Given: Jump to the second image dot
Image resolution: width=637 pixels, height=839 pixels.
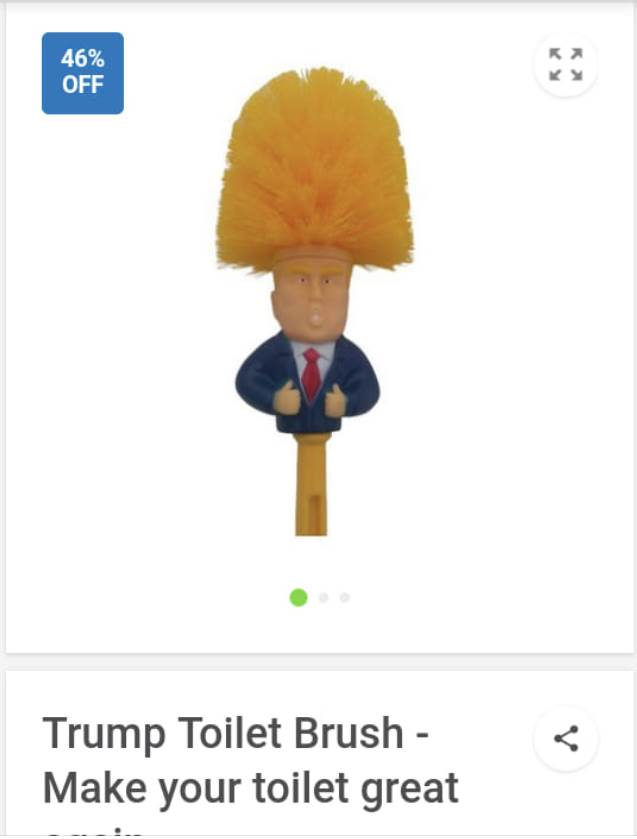Looking at the screenshot, I should (323, 598).
